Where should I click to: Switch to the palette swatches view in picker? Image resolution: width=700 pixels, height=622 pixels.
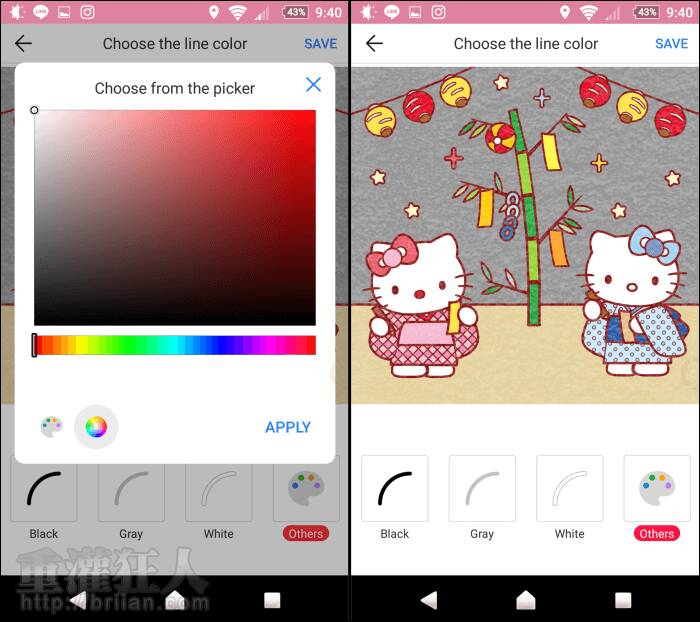[x=52, y=427]
